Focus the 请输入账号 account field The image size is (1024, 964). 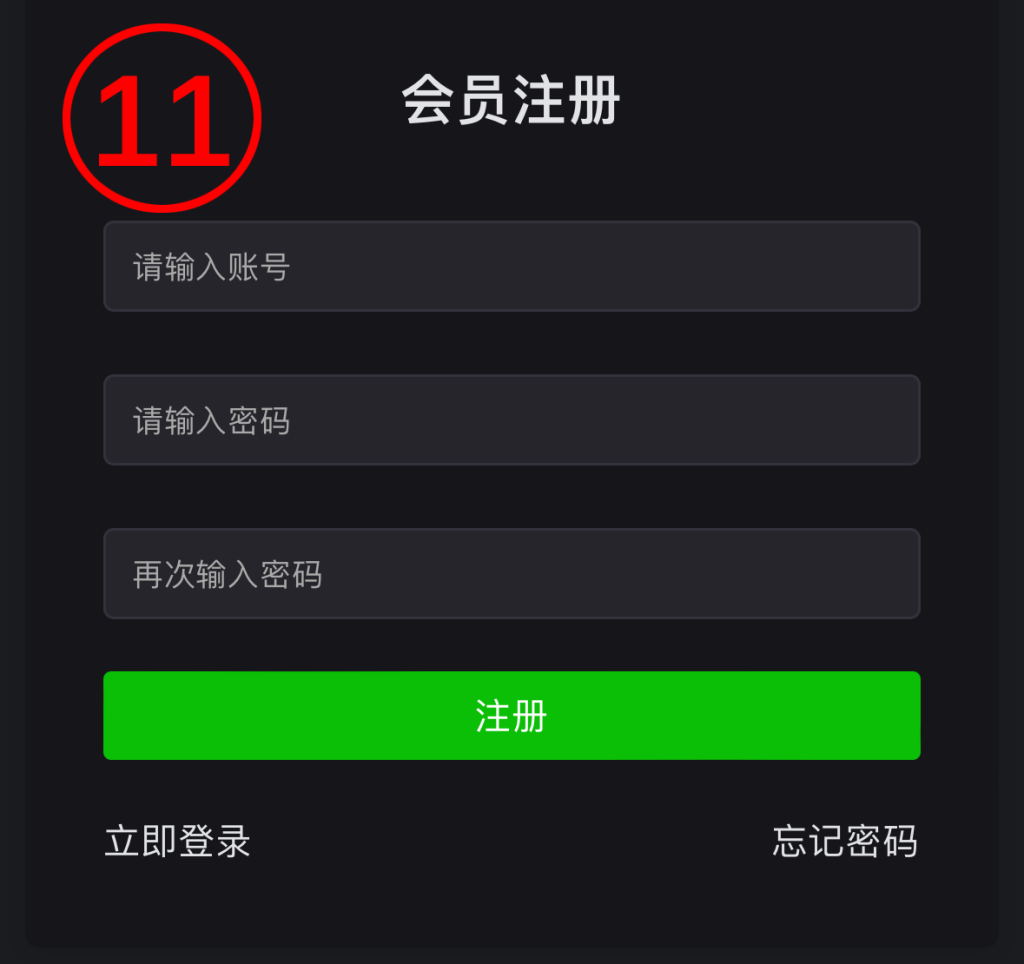click(x=511, y=267)
